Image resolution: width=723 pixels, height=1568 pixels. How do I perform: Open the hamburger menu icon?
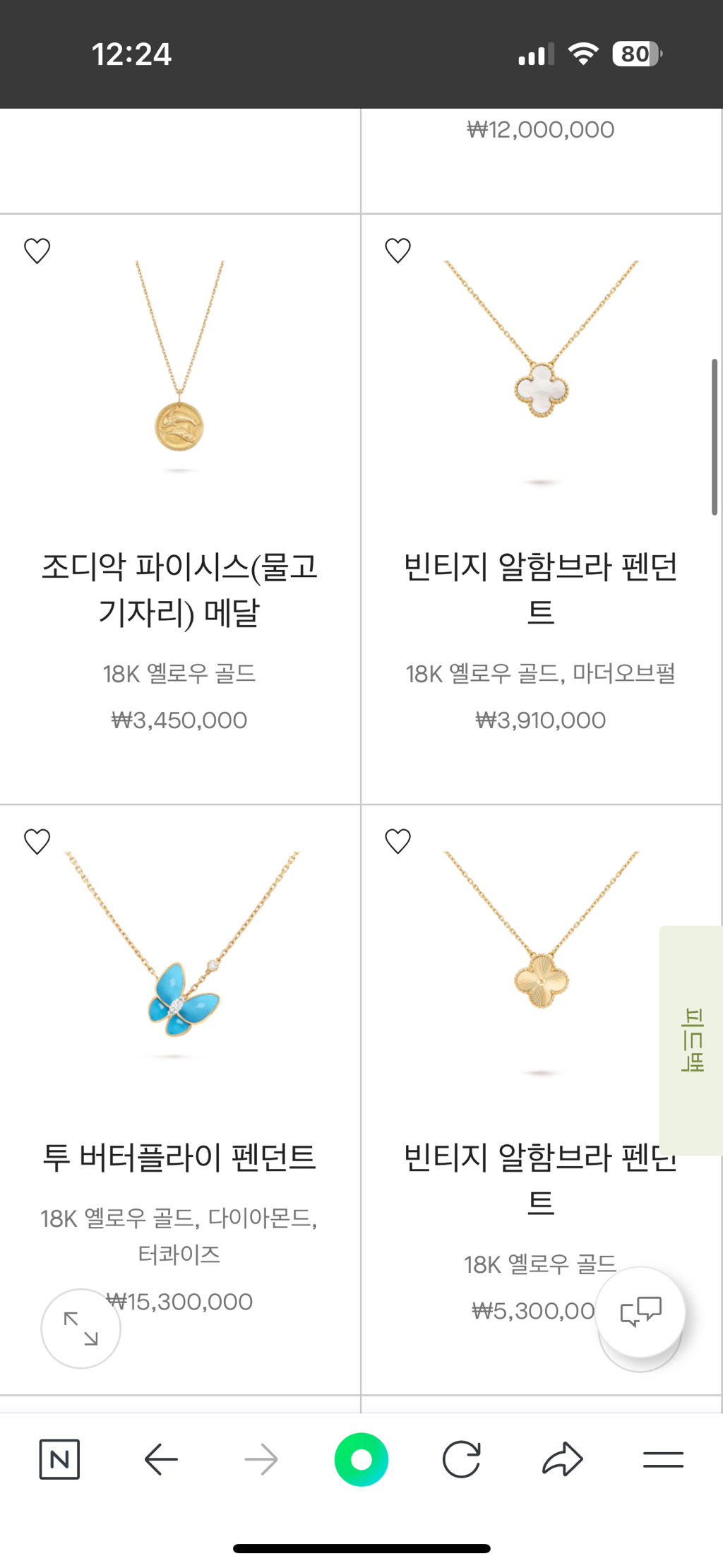coord(662,1459)
